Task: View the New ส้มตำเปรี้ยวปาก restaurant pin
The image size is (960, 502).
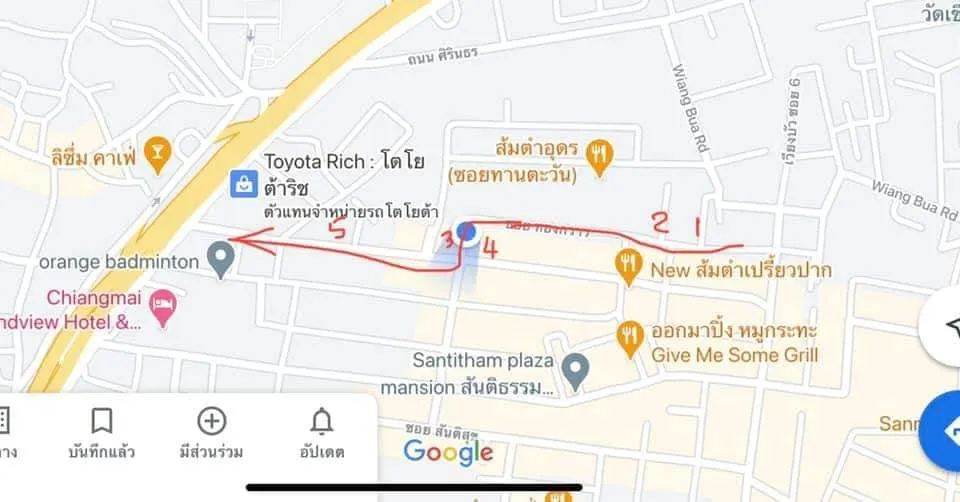Action: pyautogui.click(x=629, y=265)
